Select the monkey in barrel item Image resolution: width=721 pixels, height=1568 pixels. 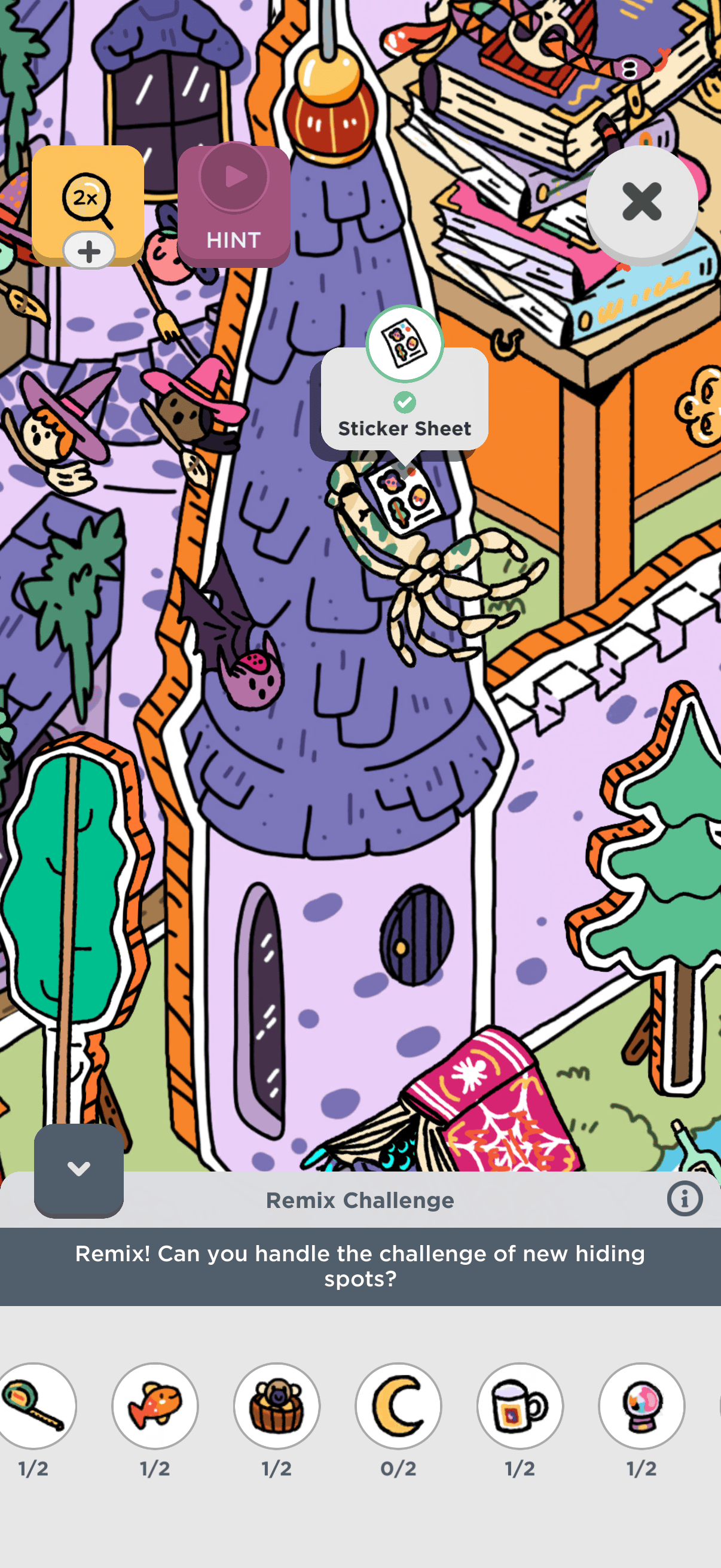click(277, 1405)
